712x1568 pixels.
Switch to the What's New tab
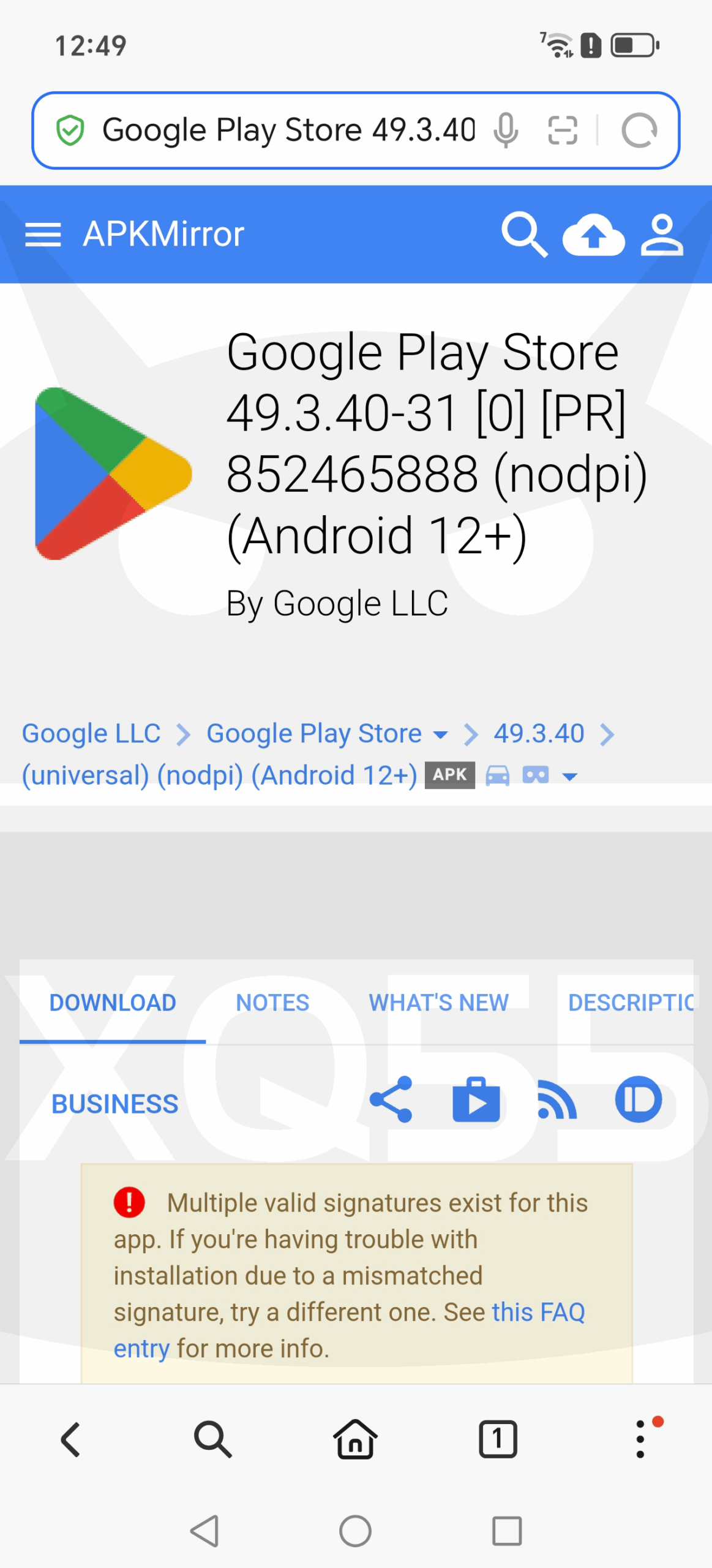438,1003
